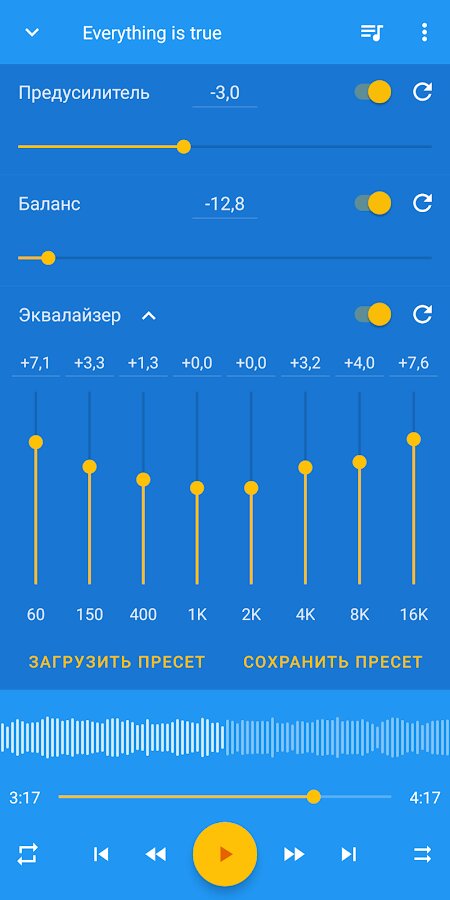The width and height of the screenshot is (450, 900).
Task: Reset the Предусилитель value
Action: 422,92
